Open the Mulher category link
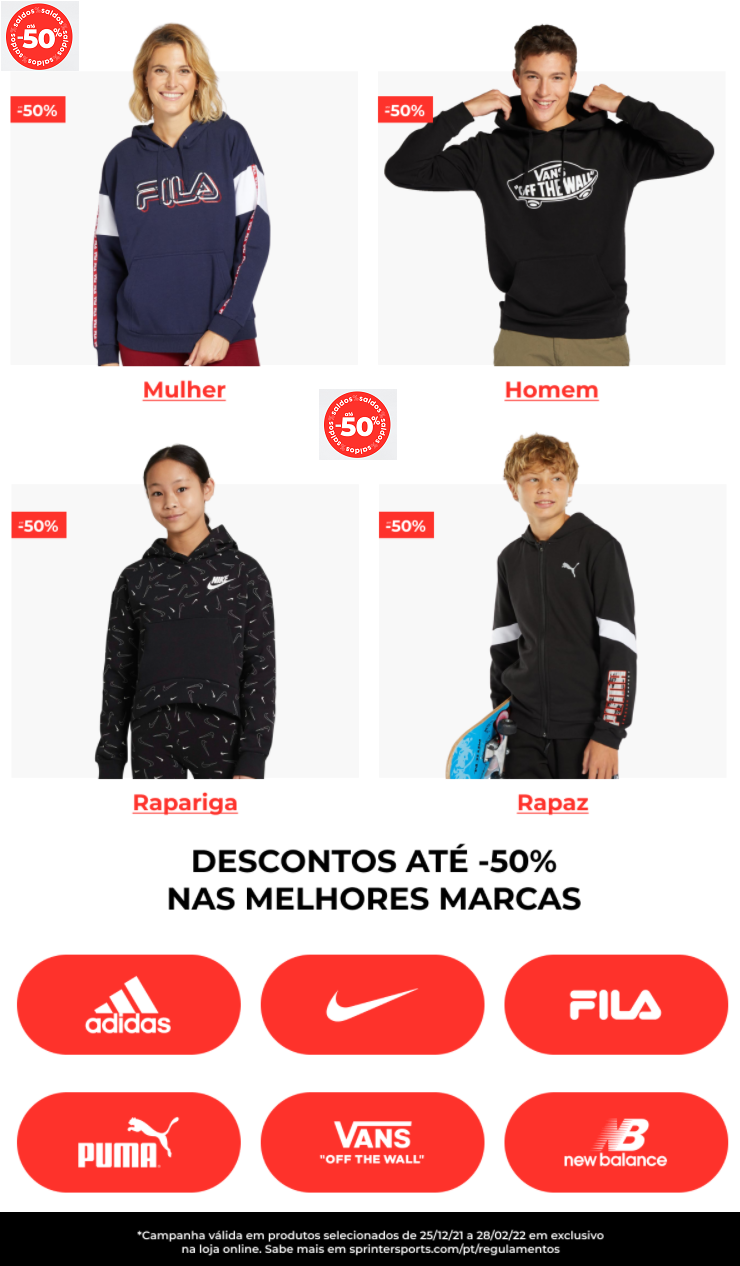The image size is (740, 1266). point(184,390)
